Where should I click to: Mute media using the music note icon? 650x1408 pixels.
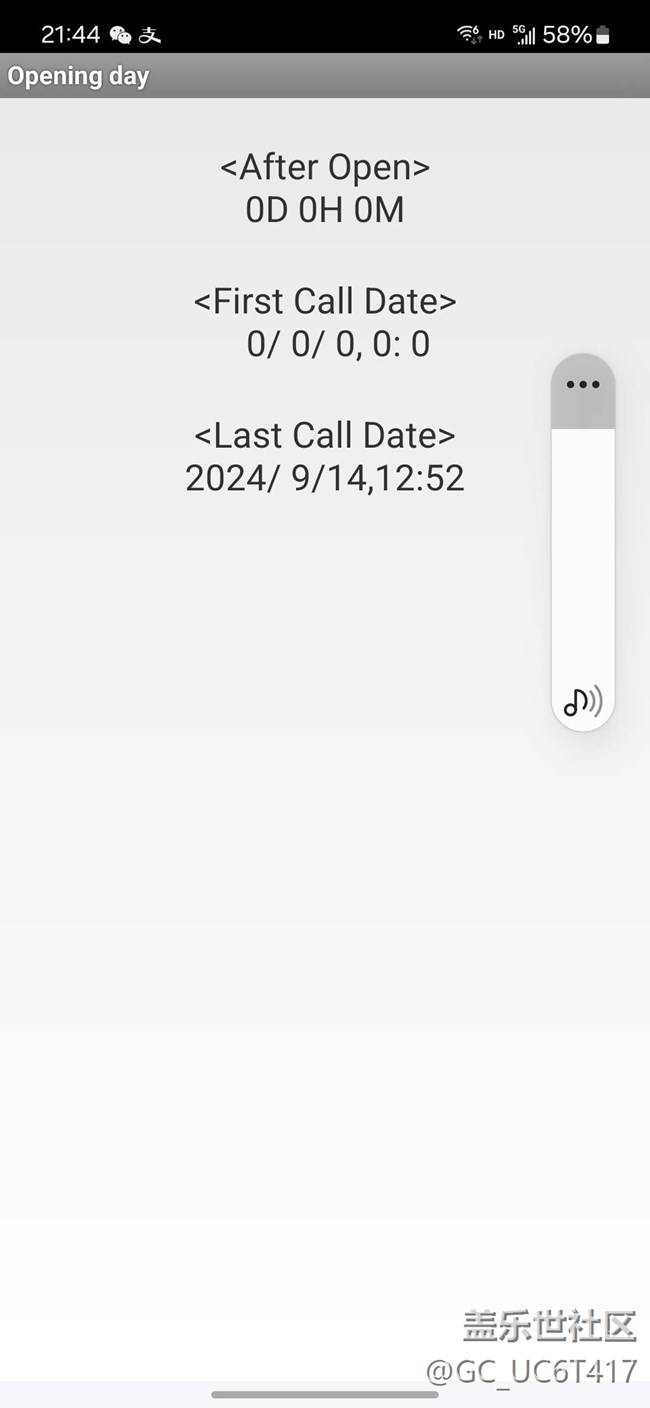click(x=583, y=702)
